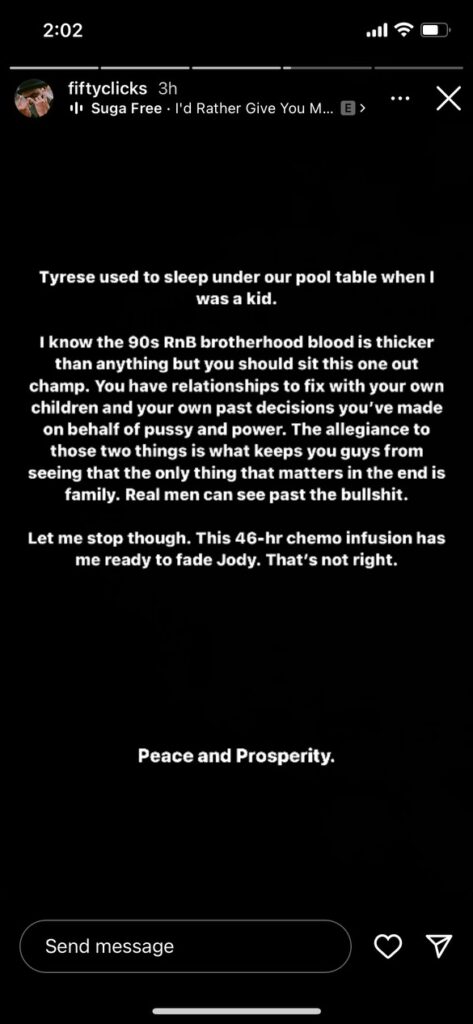Image resolution: width=473 pixels, height=1024 pixels.
Task: Close the story with the X
Action: (448, 99)
